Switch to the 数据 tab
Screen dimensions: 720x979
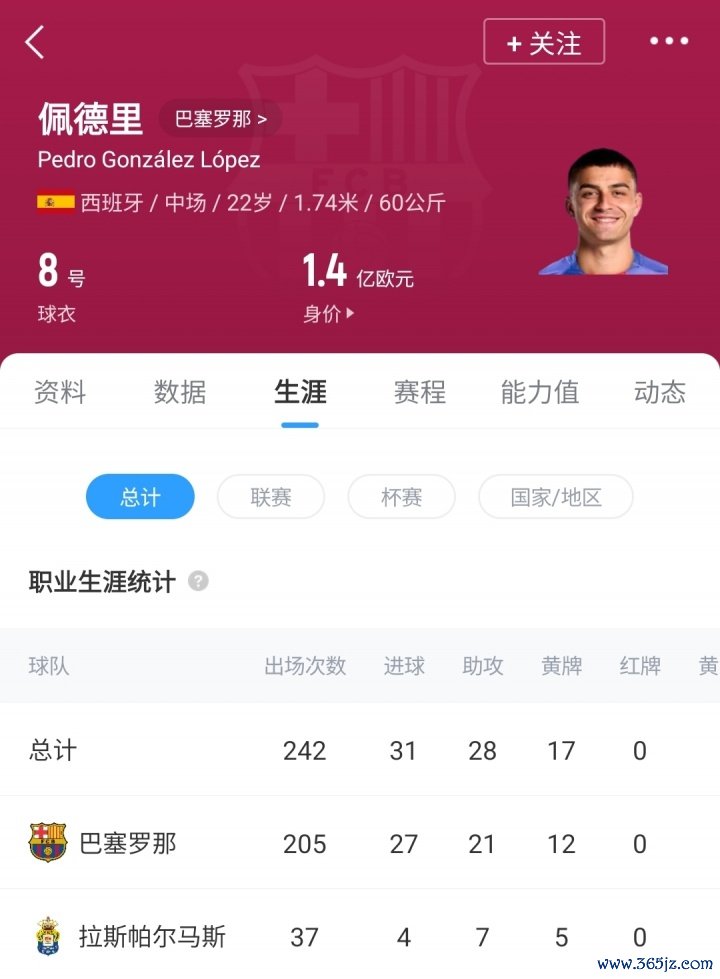click(x=180, y=392)
